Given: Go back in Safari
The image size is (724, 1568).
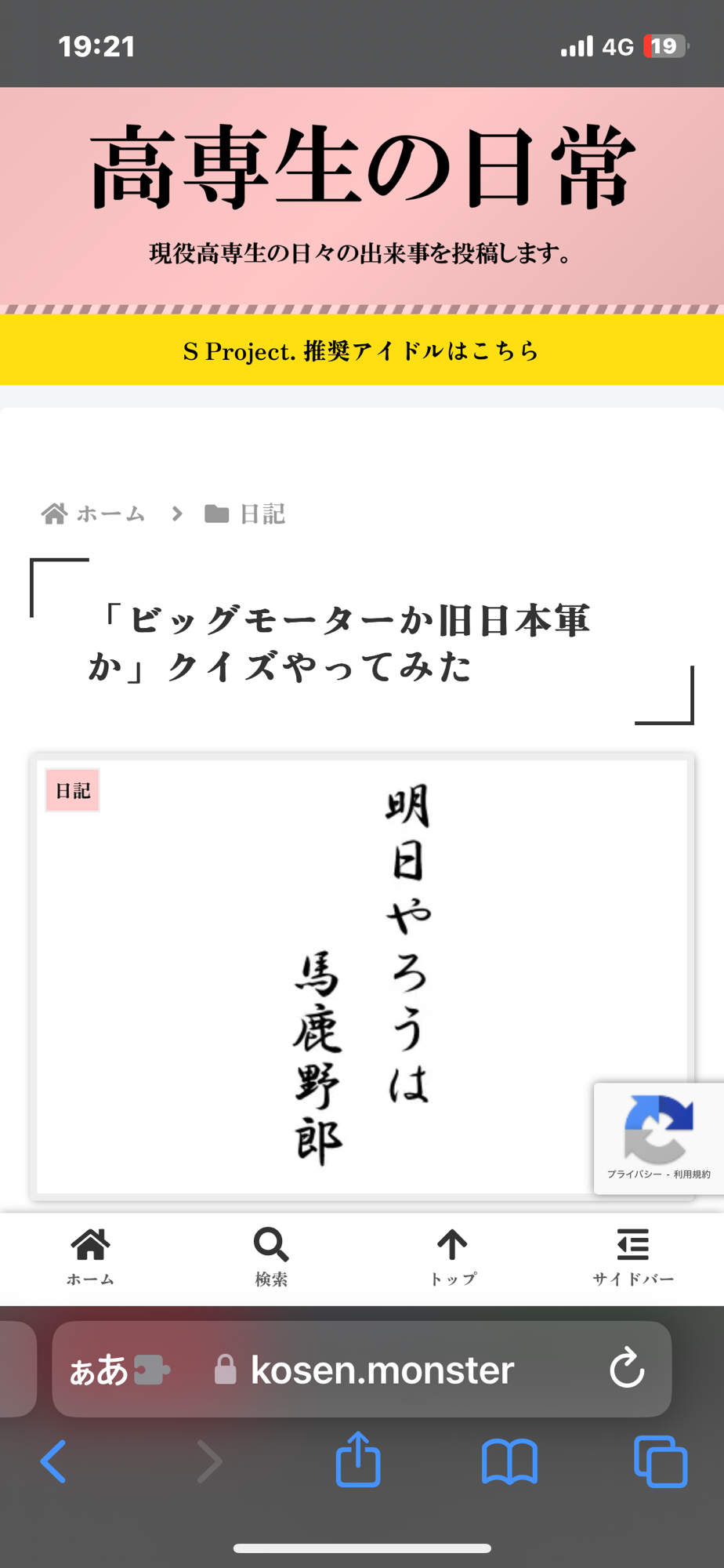Looking at the screenshot, I should pyautogui.click(x=53, y=1461).
